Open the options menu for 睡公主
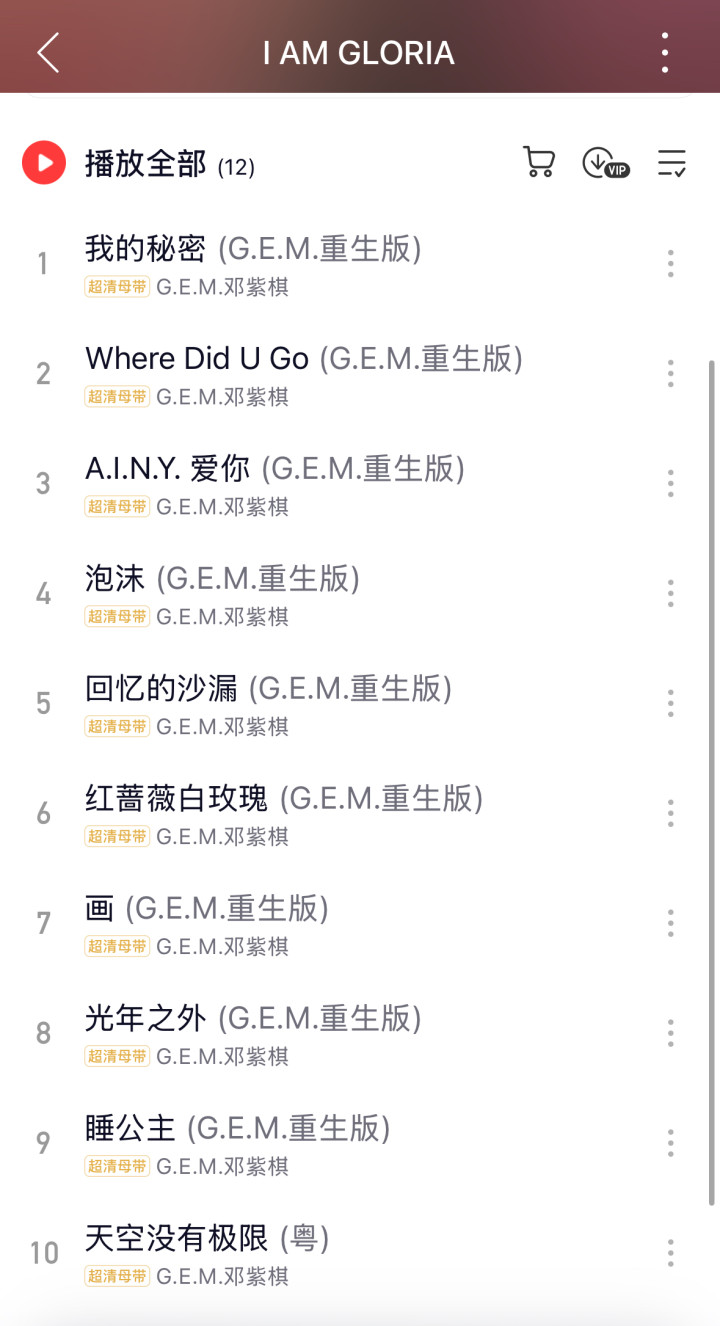 pyautogui.click(x=670, y=1142)
